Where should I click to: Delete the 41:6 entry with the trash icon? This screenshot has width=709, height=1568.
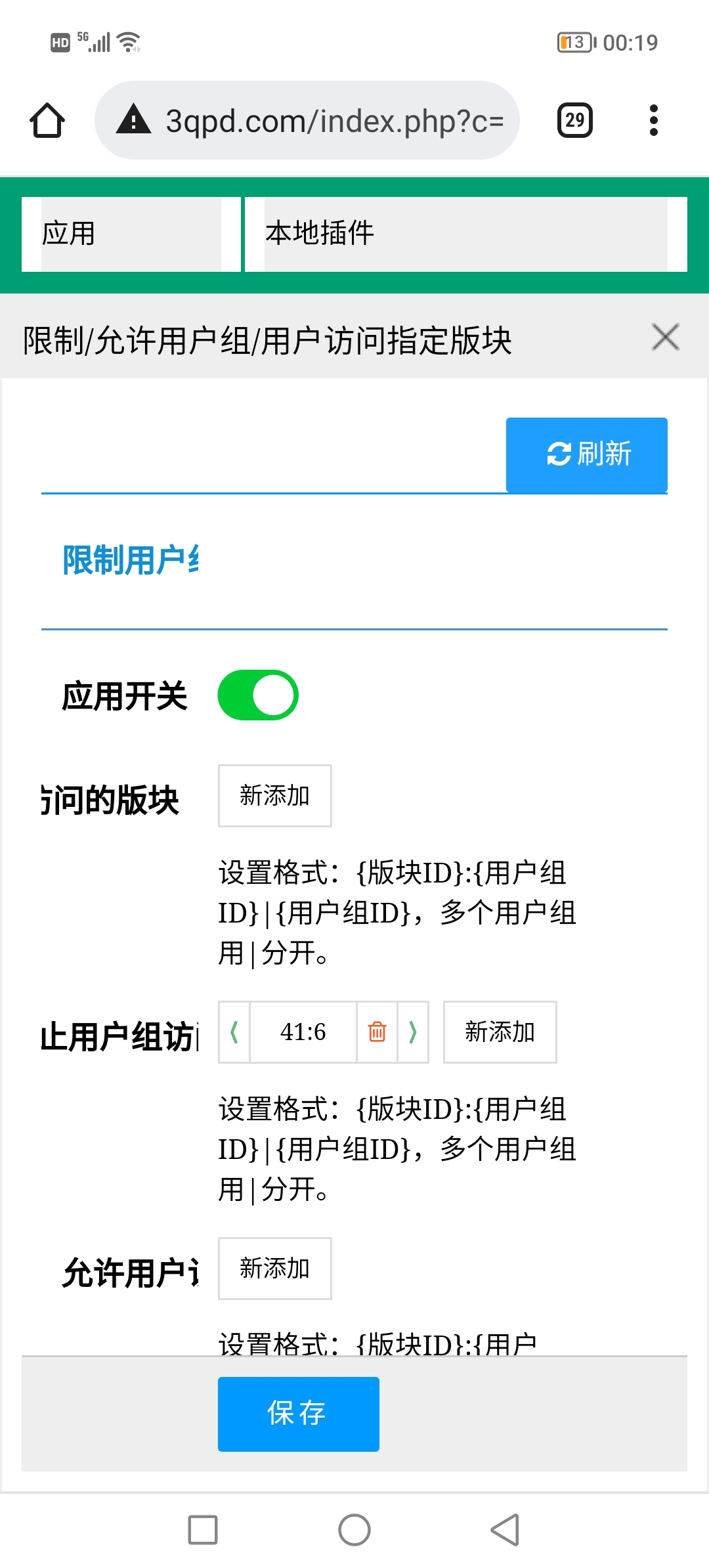click(x=377, y=1032)
